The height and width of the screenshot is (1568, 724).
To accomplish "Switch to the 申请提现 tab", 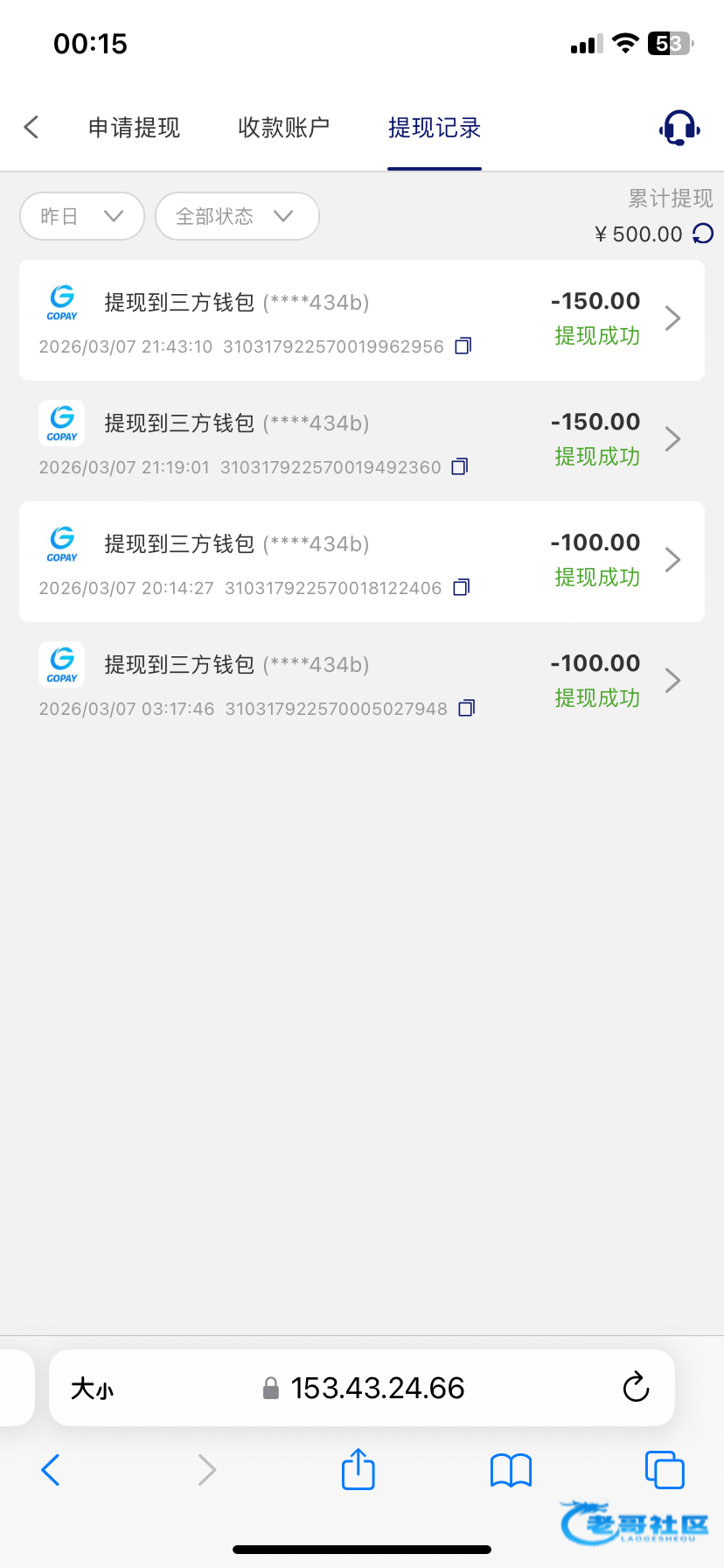I will 134,128.
